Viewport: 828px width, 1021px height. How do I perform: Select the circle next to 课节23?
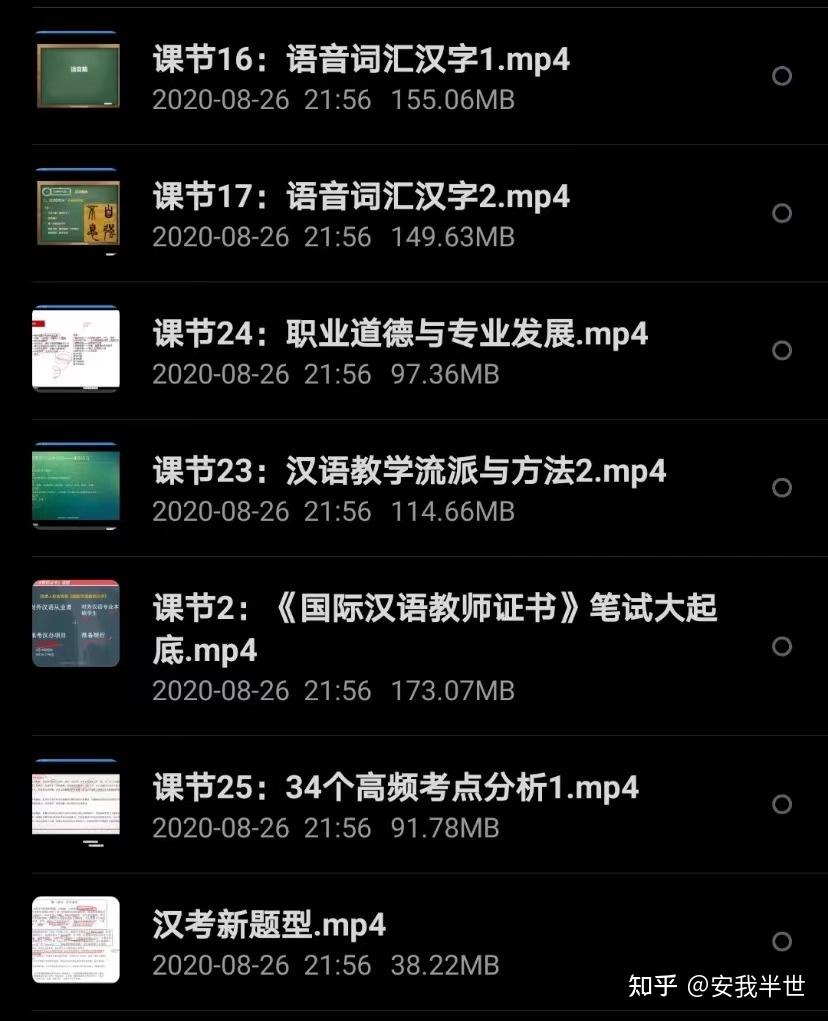click(x=781, y=488)
